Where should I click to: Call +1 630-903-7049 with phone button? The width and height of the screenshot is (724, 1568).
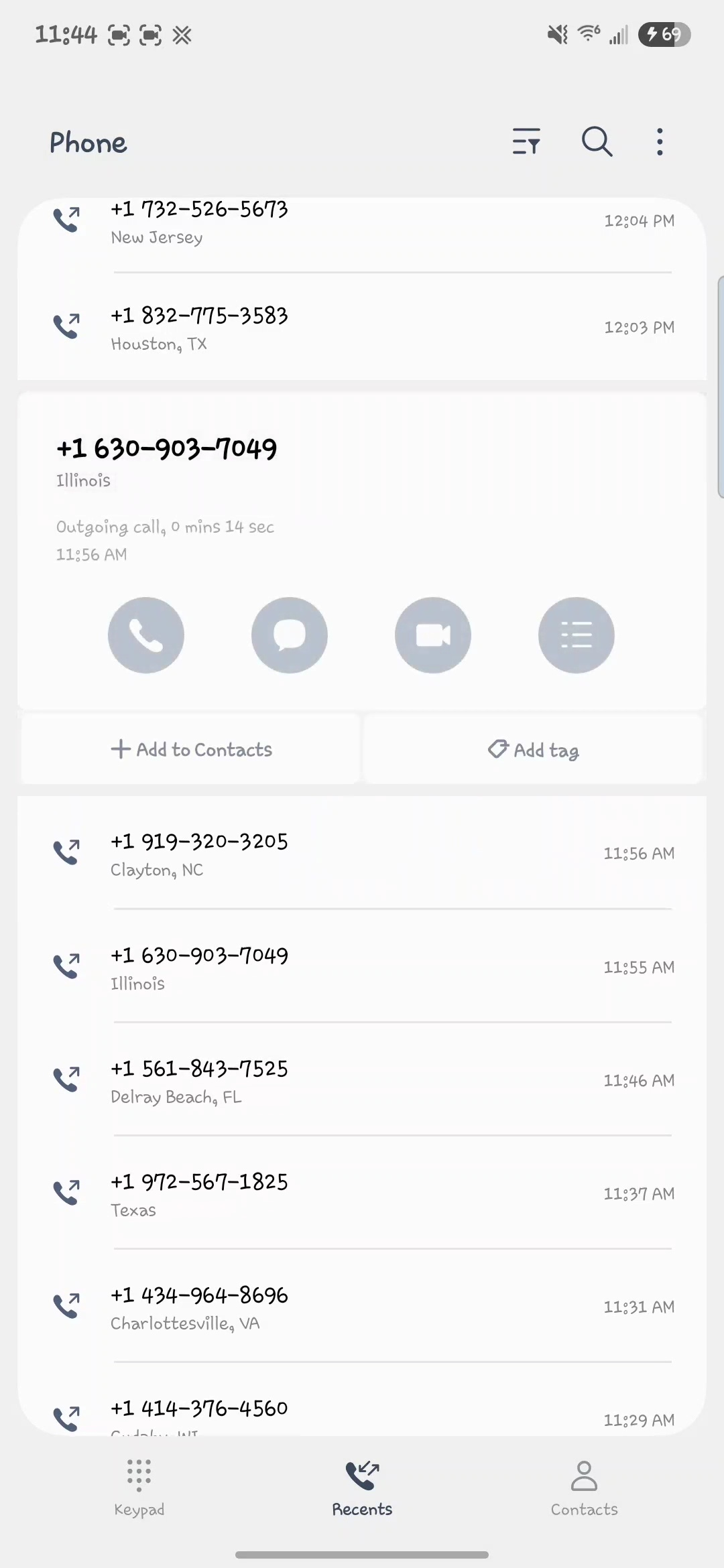tap(146, 635)
